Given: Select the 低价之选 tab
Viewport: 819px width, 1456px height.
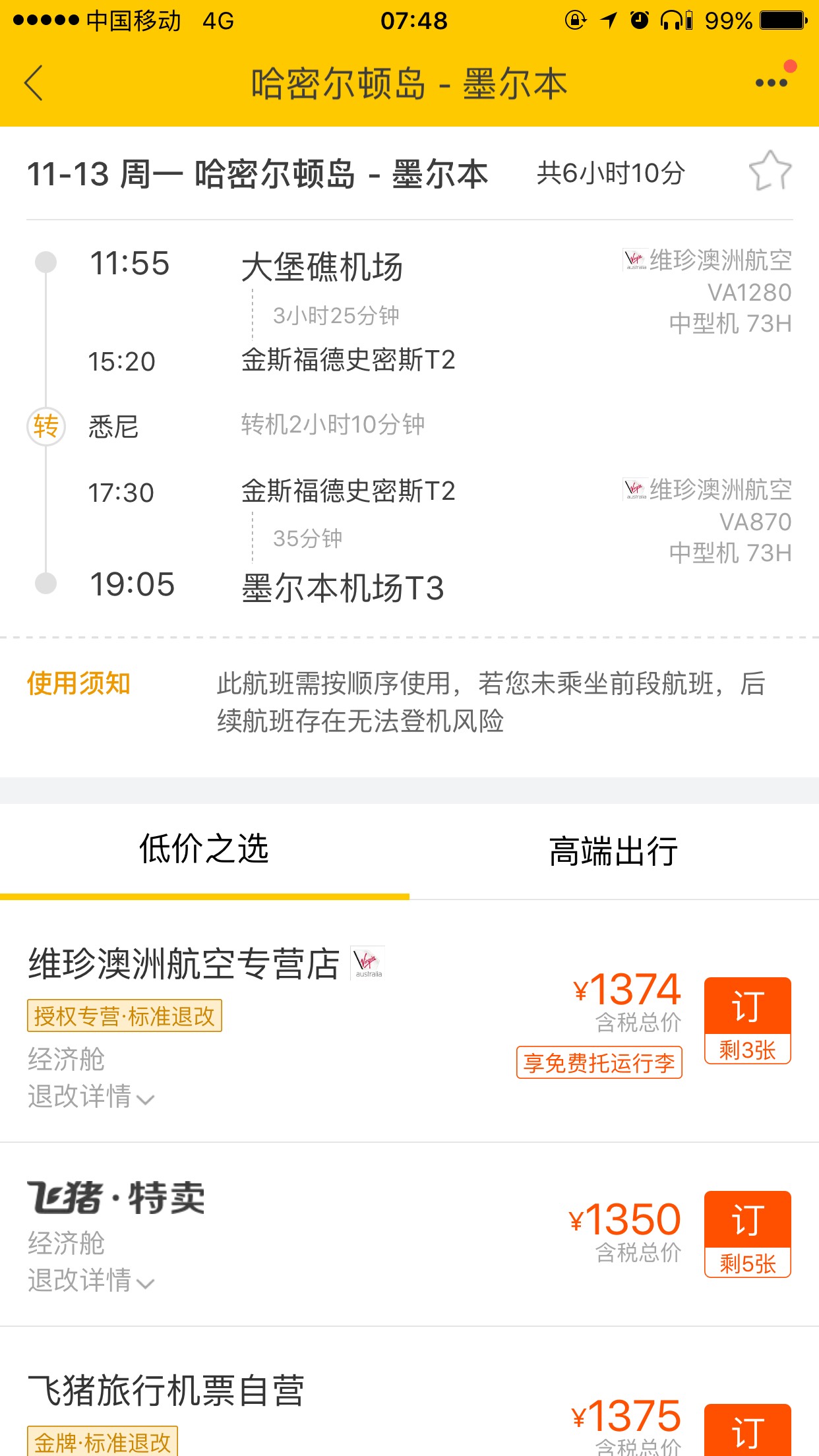Looking at the screenshot, I should tap(204, 849).
